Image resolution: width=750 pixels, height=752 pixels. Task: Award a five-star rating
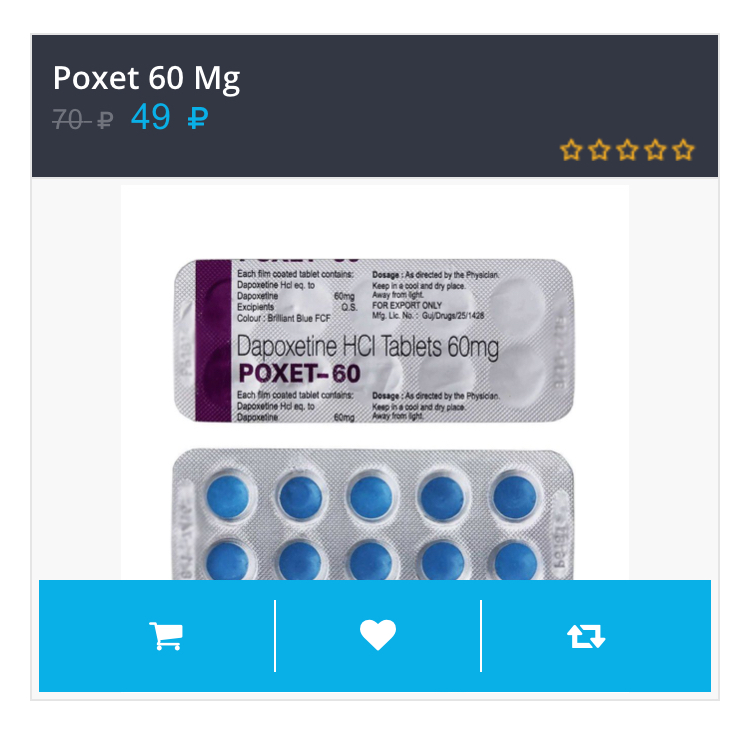(x=683, y=148)
